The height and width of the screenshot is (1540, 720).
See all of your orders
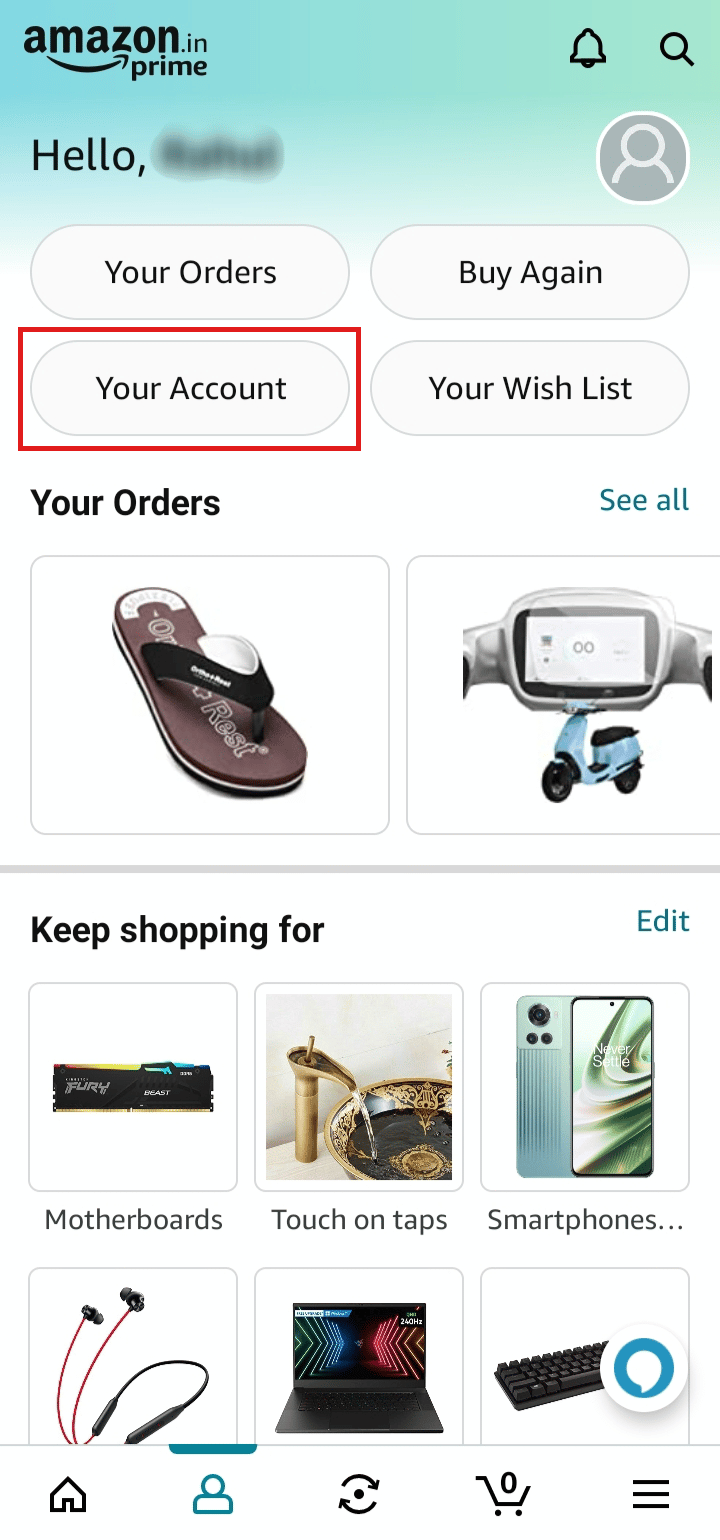[x=644, y=500]
